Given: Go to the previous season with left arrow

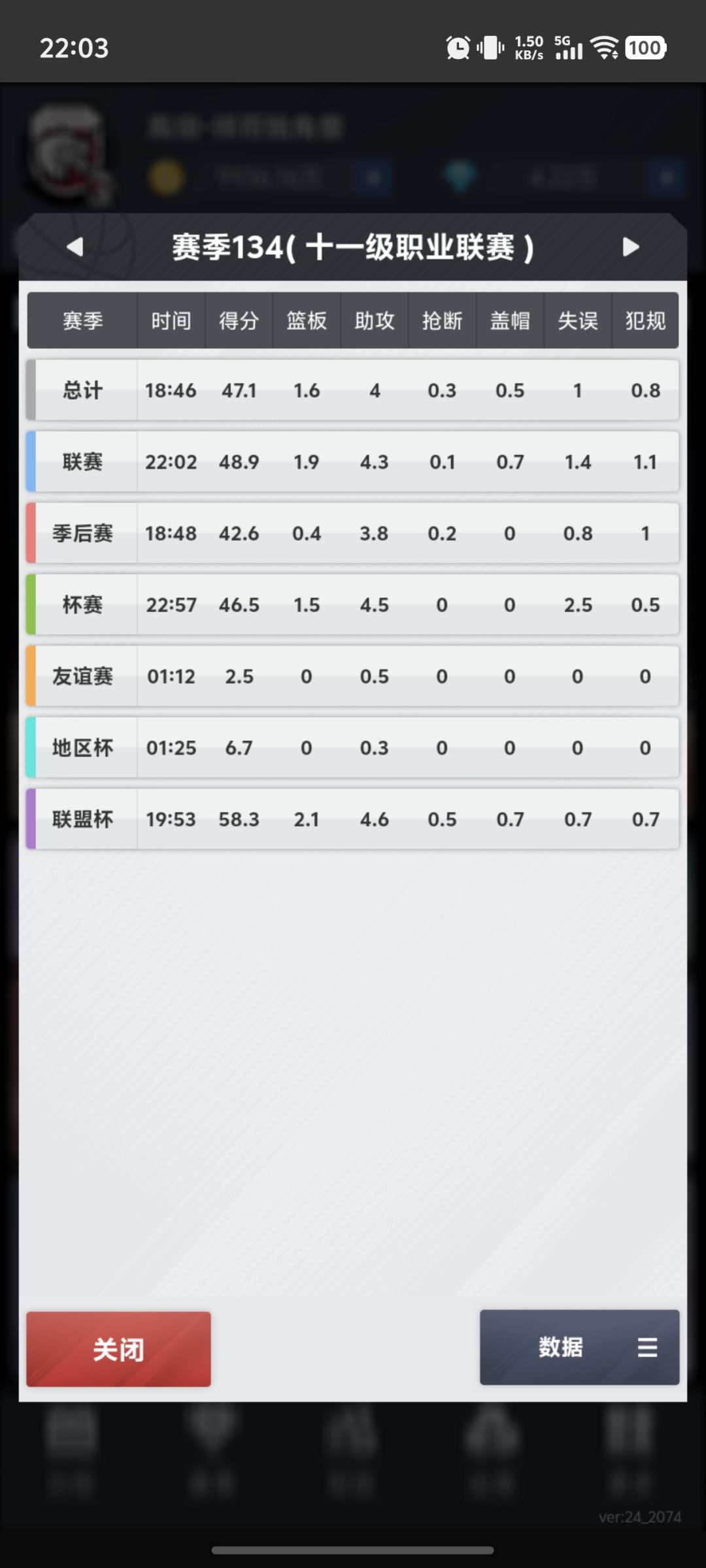Looking at the screenshot, I should (75, 247).
